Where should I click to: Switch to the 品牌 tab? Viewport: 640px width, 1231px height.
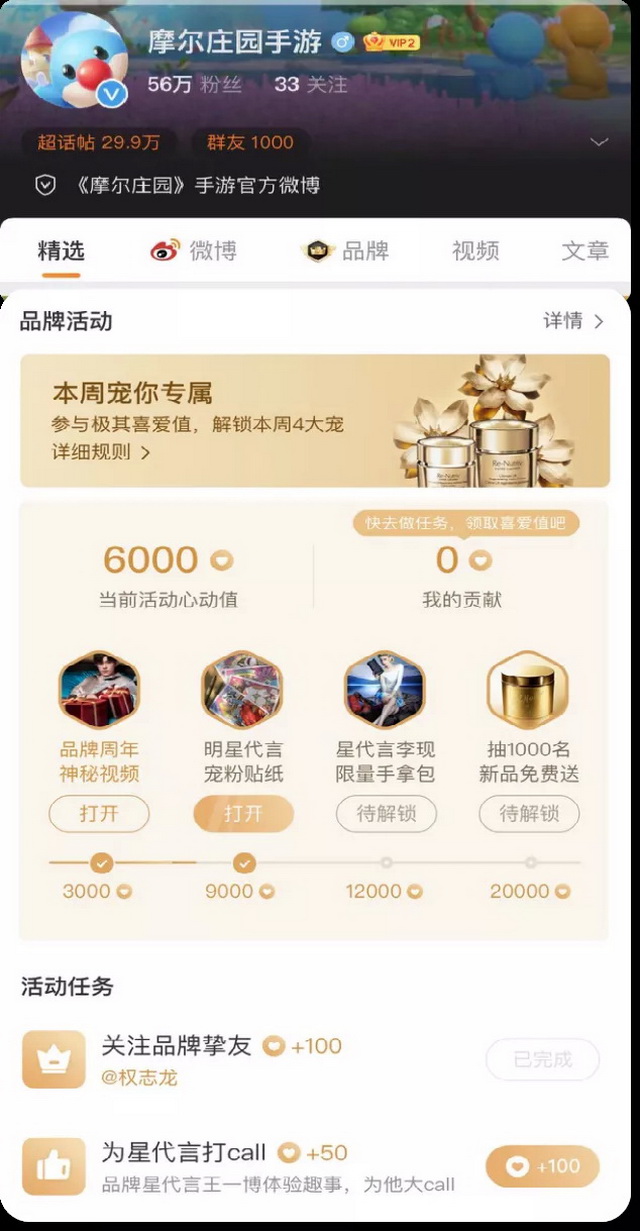345,251
